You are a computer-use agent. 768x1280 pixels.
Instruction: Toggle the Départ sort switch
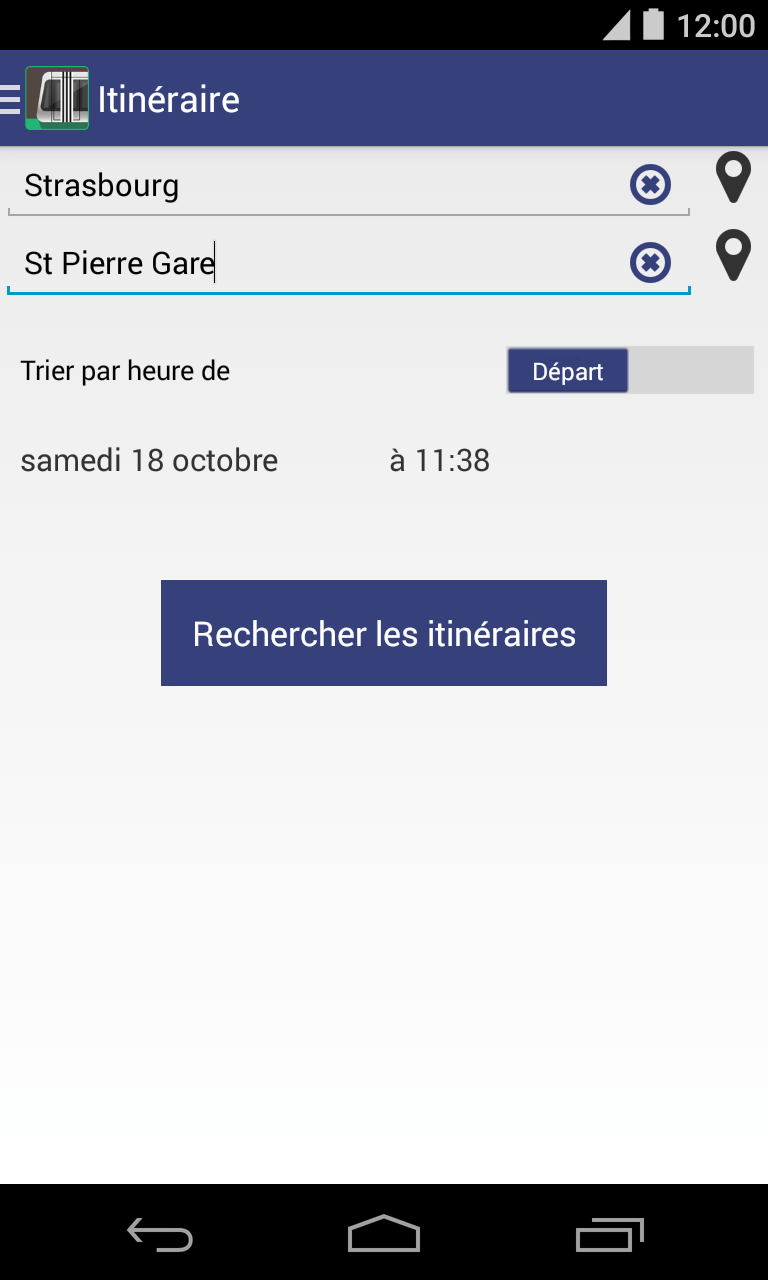(629, 371)
